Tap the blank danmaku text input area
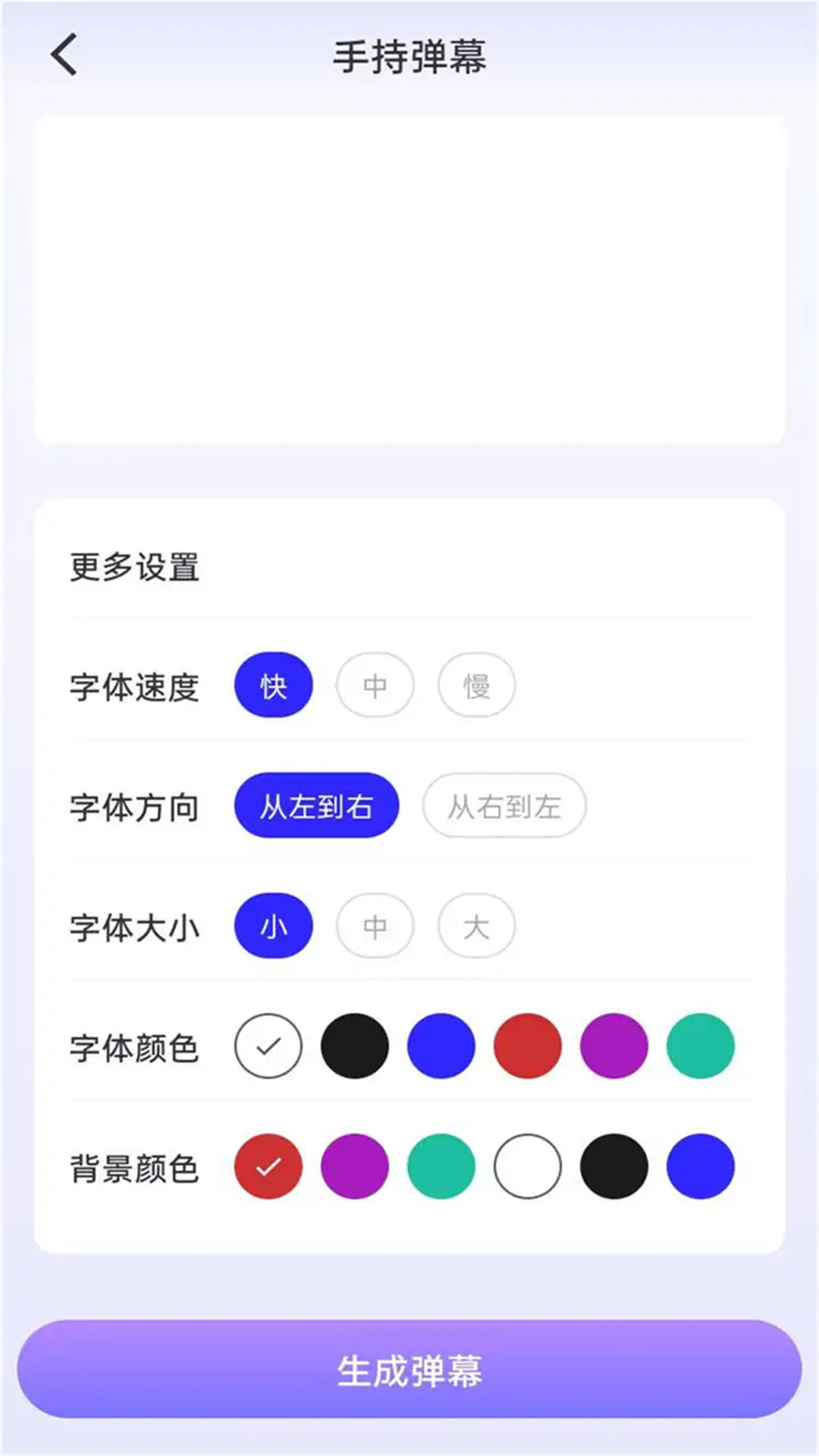Screen dimensions: 819x1456 409,279
